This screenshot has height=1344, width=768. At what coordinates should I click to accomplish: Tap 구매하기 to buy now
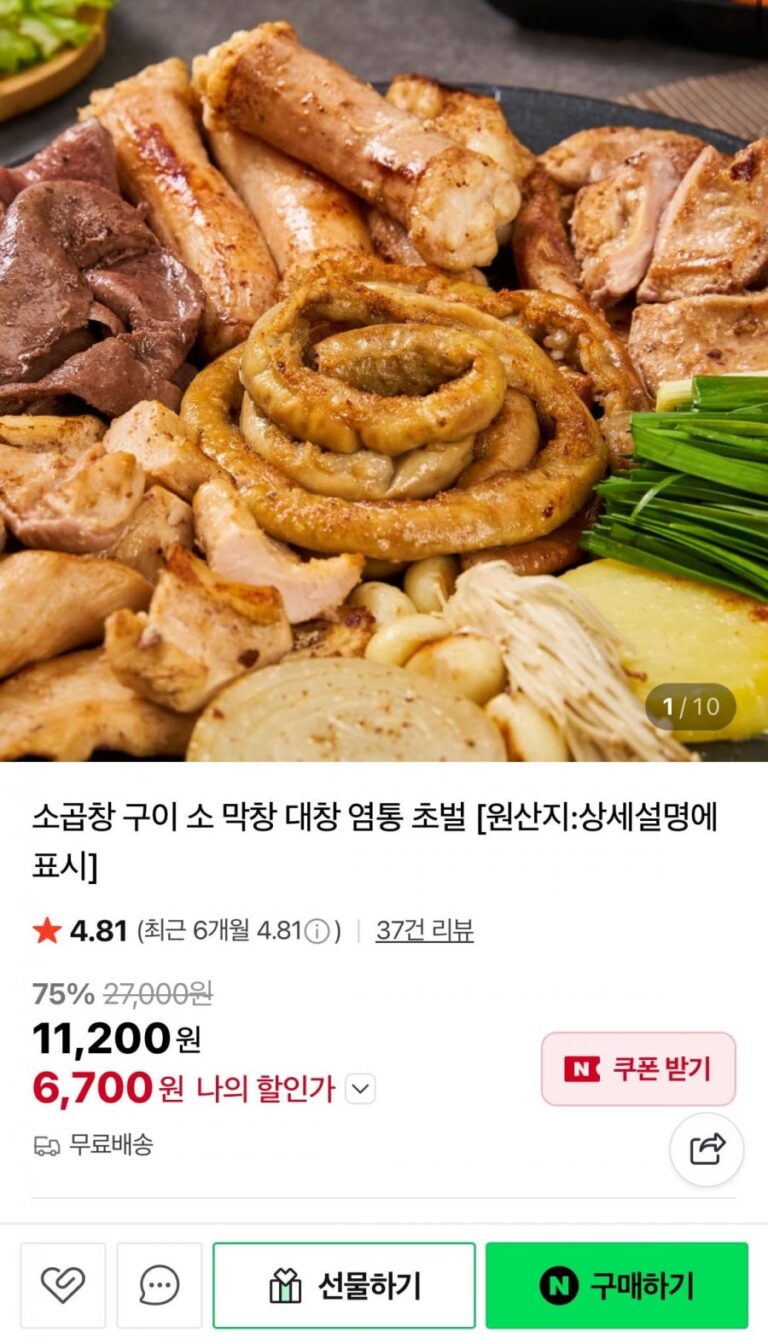pyautogui.click(x=616, y=1285)
